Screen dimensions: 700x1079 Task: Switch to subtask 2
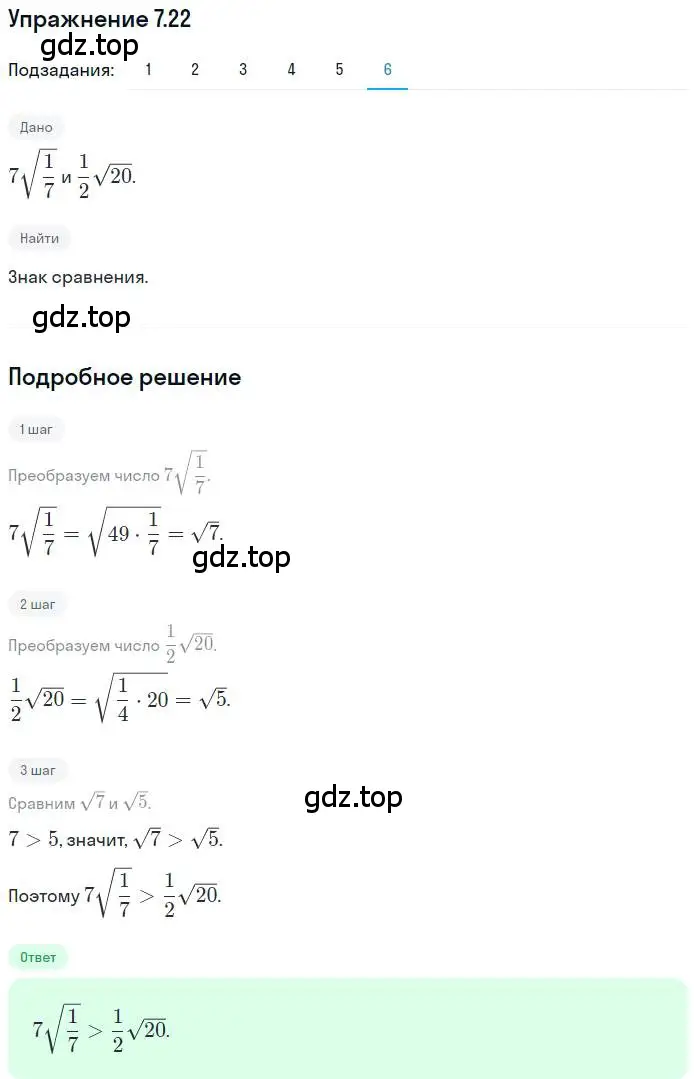(x=195, y=70)
